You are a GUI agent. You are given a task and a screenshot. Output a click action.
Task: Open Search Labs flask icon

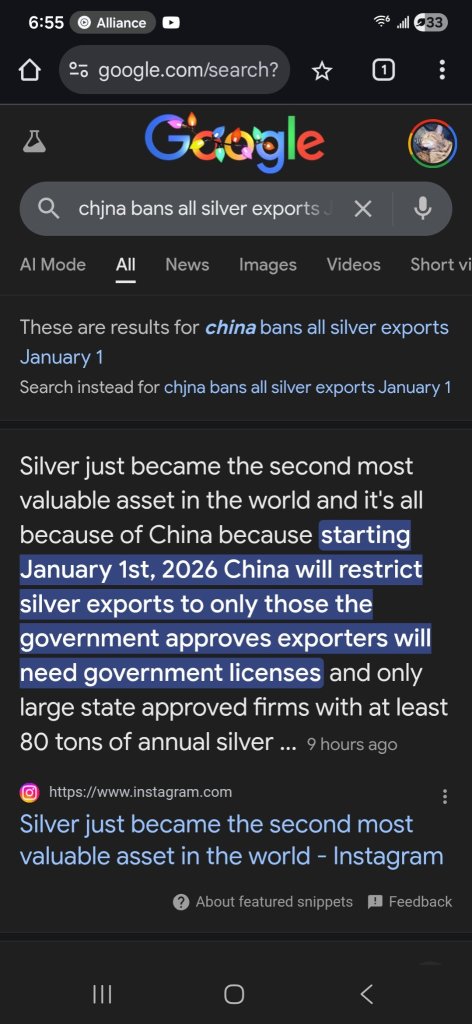(x=34, y=141)
